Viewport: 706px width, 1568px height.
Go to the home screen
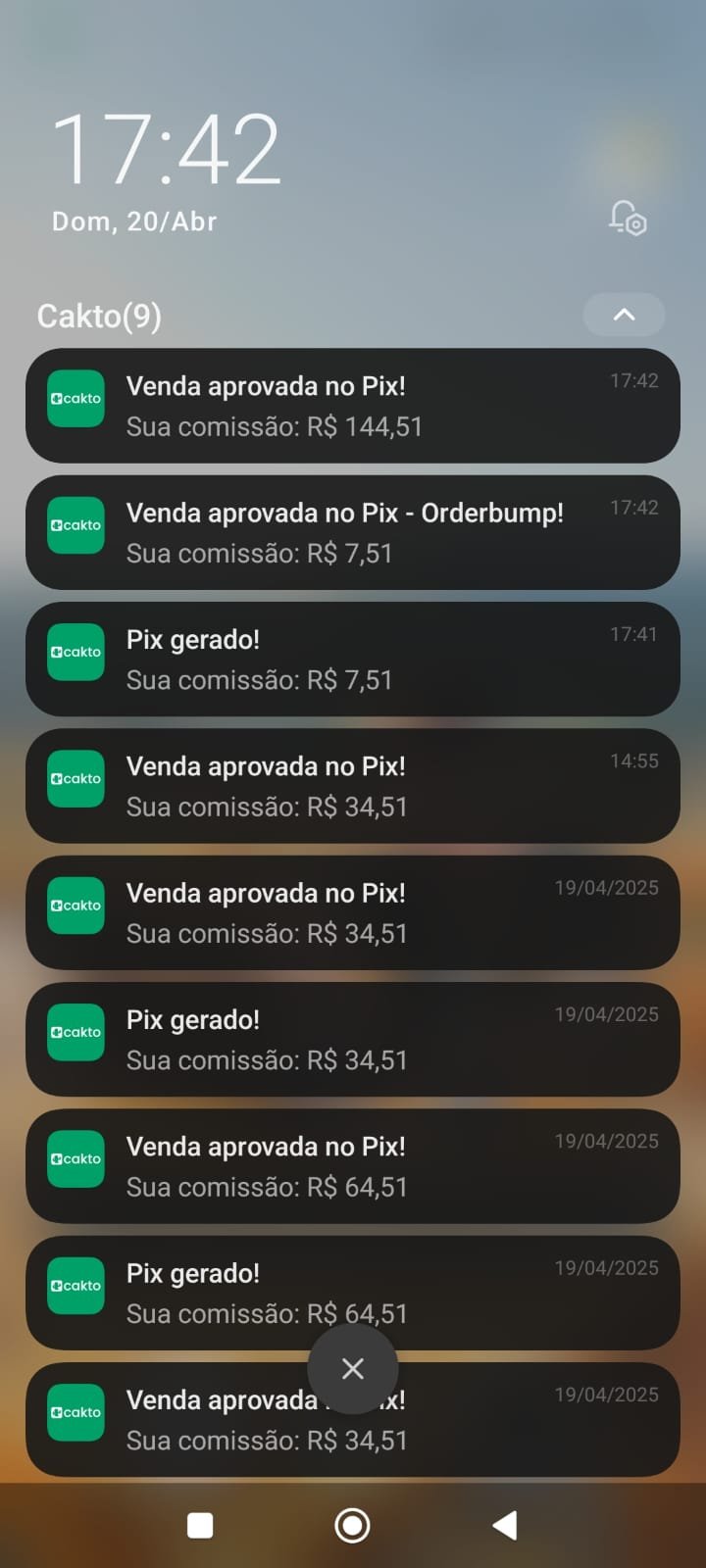(x=352, y=1525)
